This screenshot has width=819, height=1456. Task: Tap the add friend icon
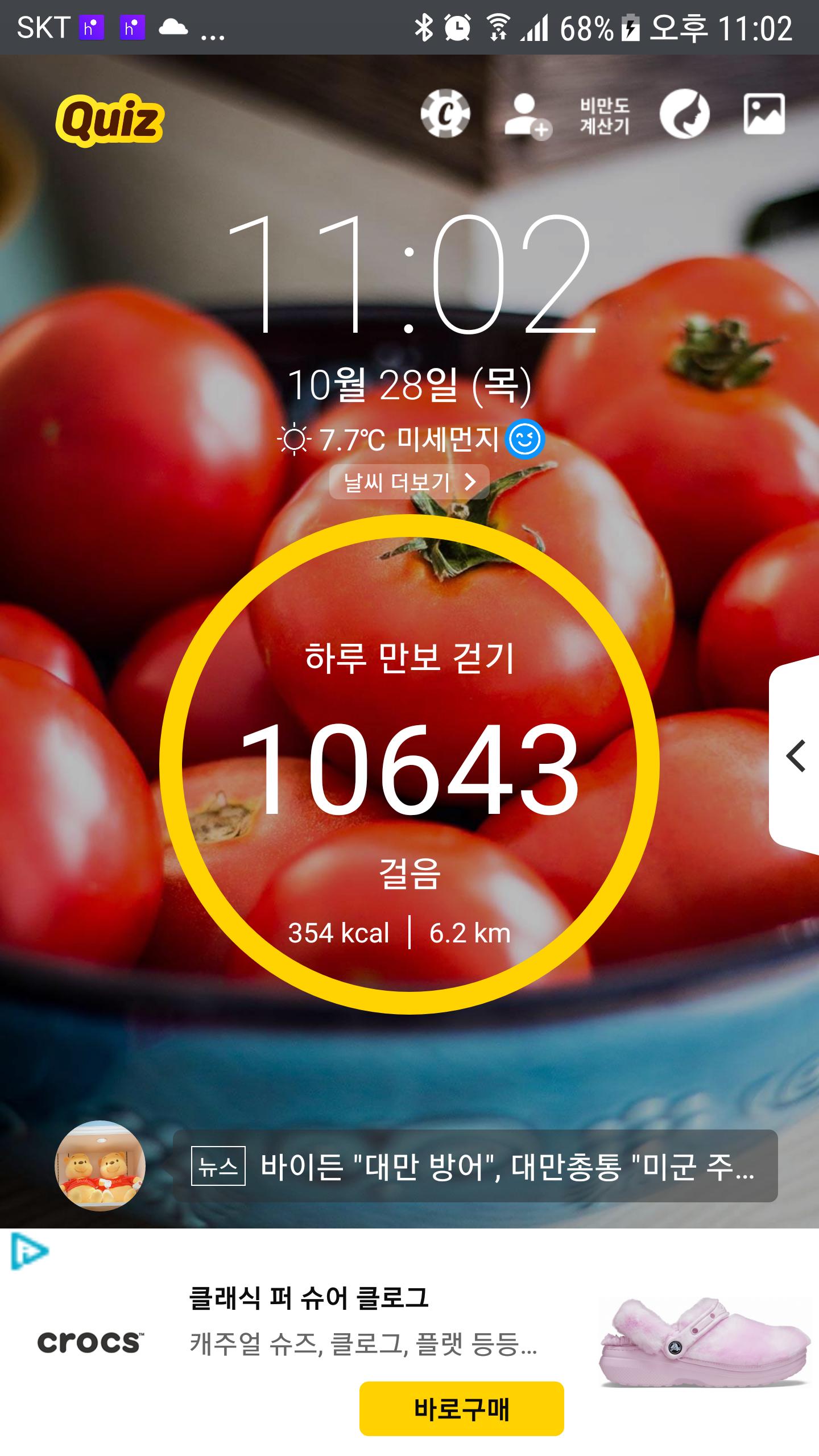[x=526, y=115]
